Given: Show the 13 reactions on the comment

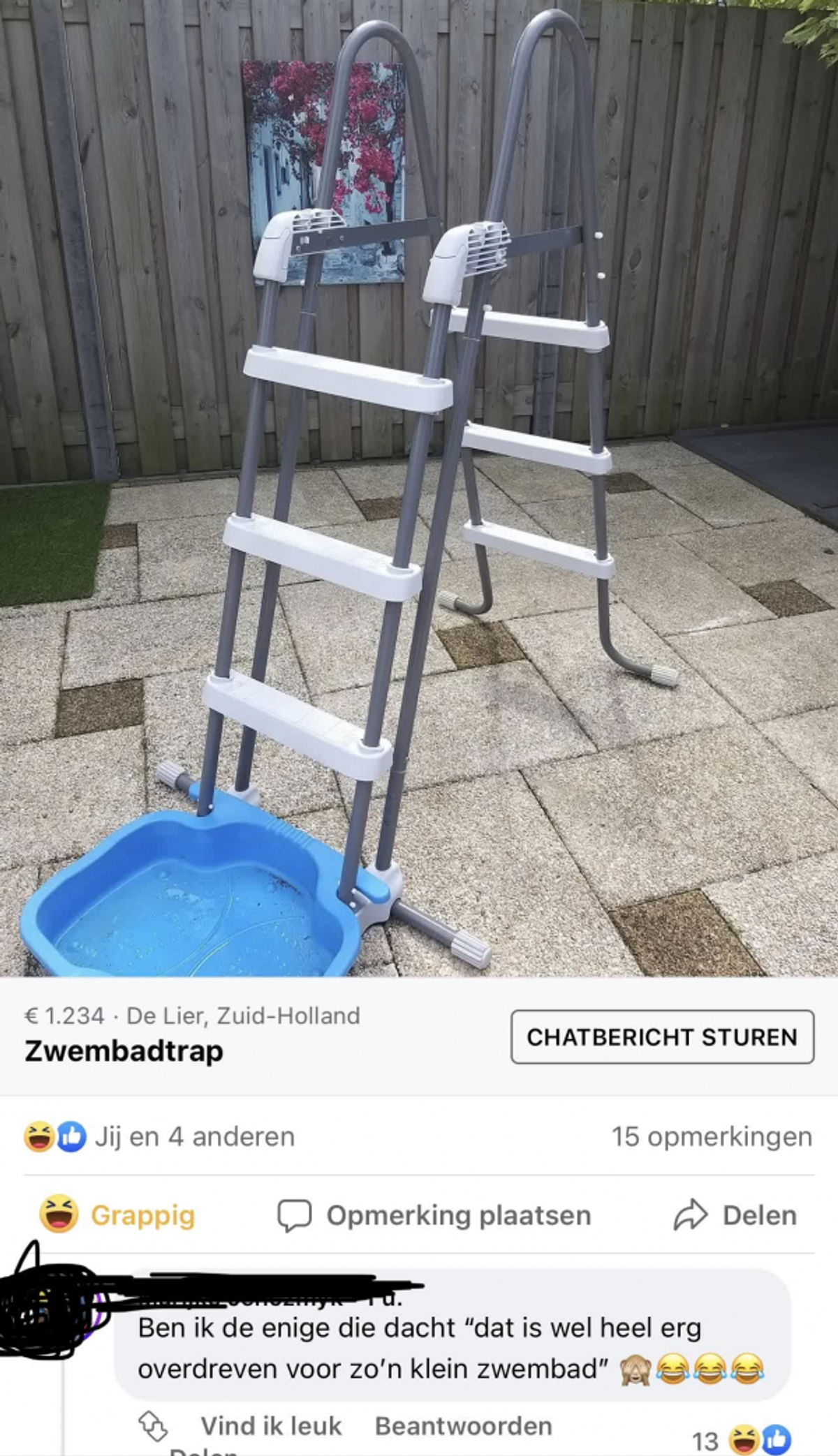Looking at the screenshot, I should click(742, 1439).
